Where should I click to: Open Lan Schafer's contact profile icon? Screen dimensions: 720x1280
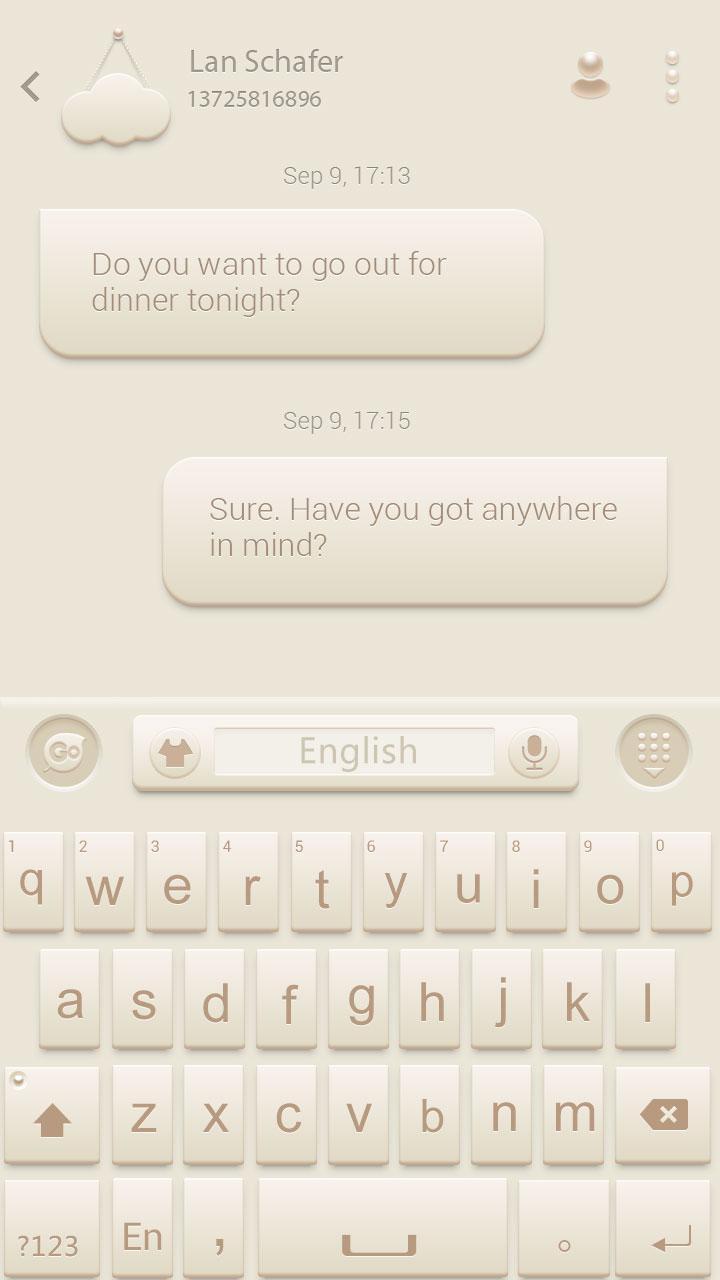coord(590,76)
